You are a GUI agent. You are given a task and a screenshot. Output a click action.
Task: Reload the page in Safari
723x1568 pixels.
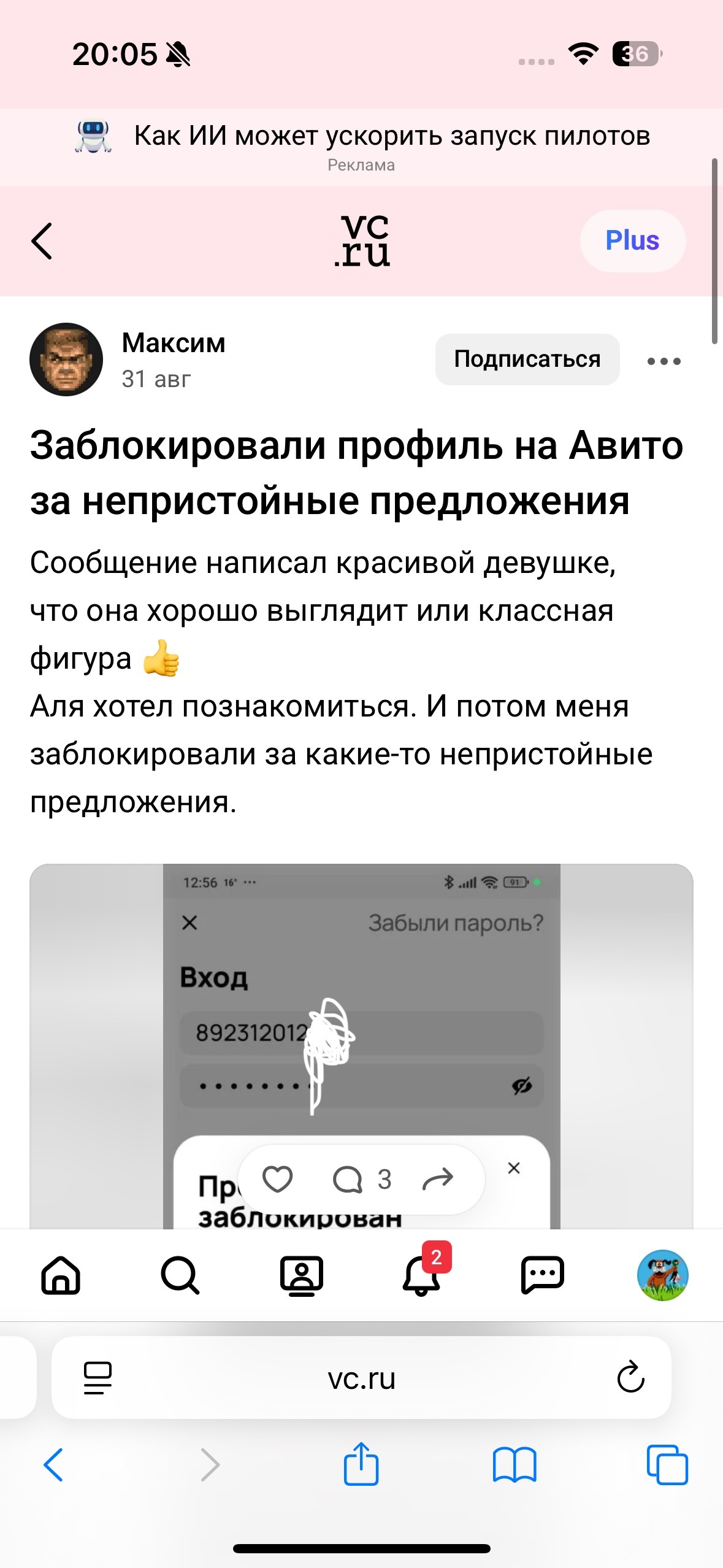[x=630, y=1378]
